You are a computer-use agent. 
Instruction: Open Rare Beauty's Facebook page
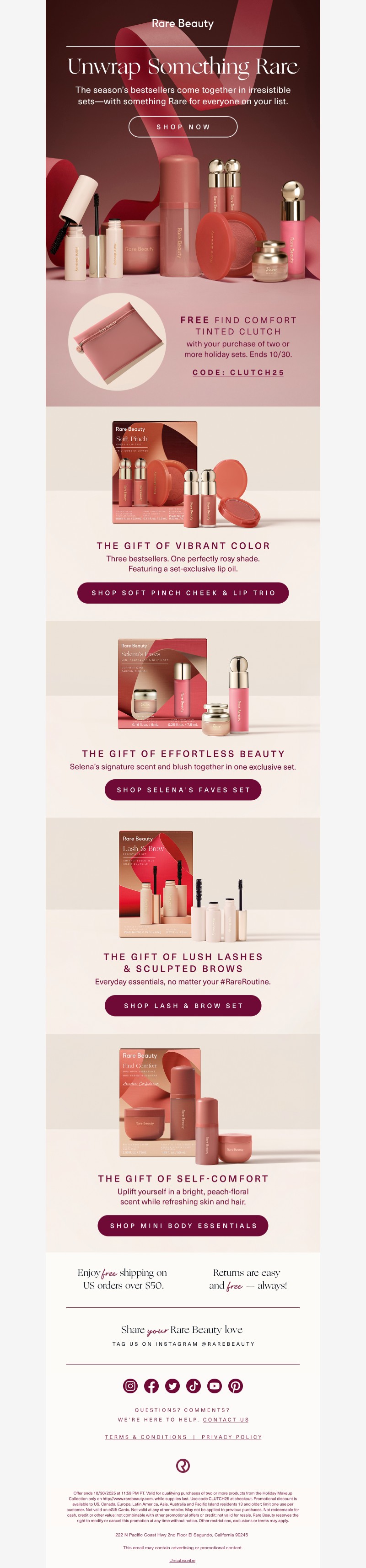[151, 1386]
